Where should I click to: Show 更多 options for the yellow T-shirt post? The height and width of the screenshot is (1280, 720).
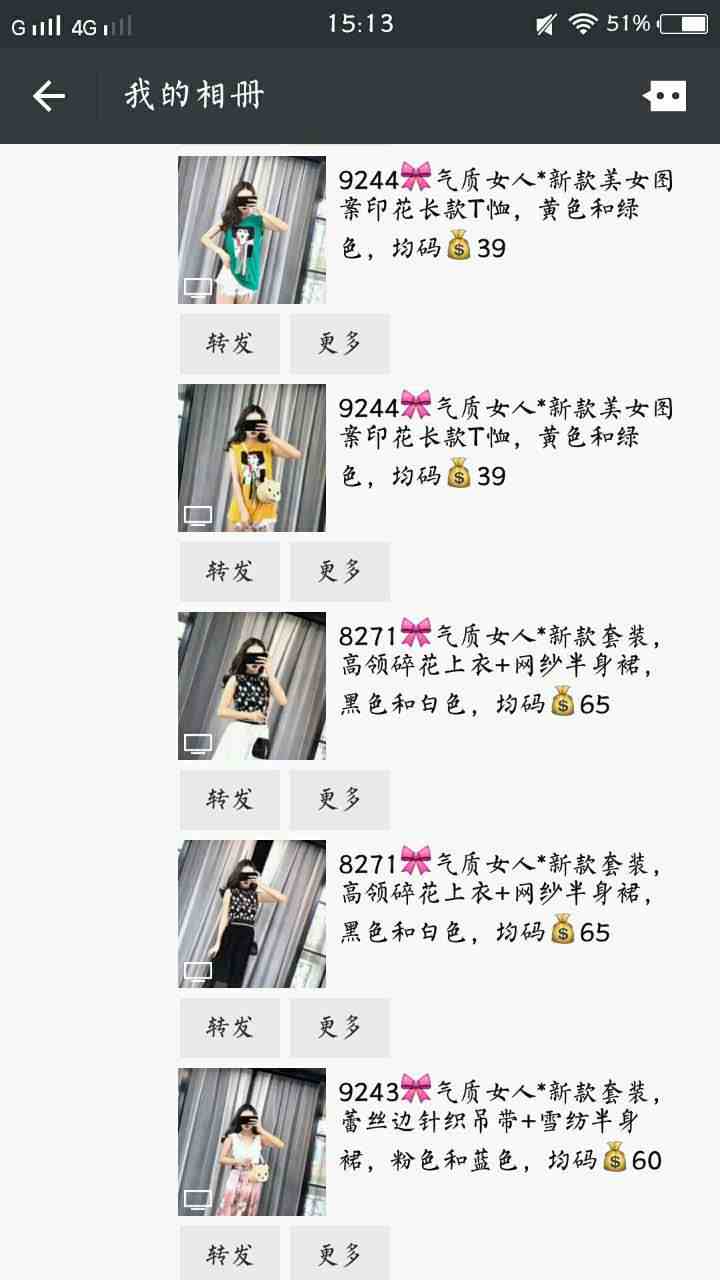click(x=340, y=572)
